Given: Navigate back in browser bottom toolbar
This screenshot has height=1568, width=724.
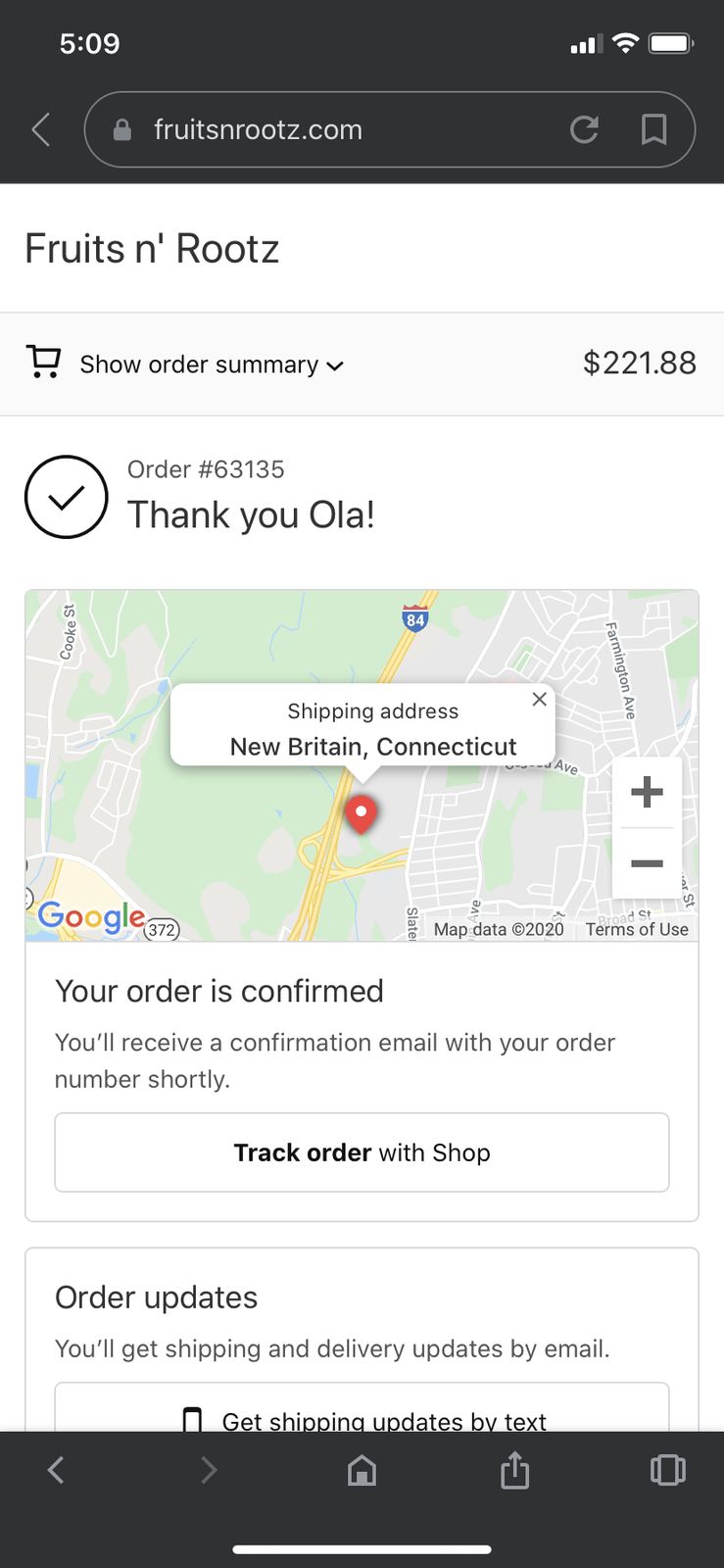Looking at the screenshot, I should [x=57, y=1469].
